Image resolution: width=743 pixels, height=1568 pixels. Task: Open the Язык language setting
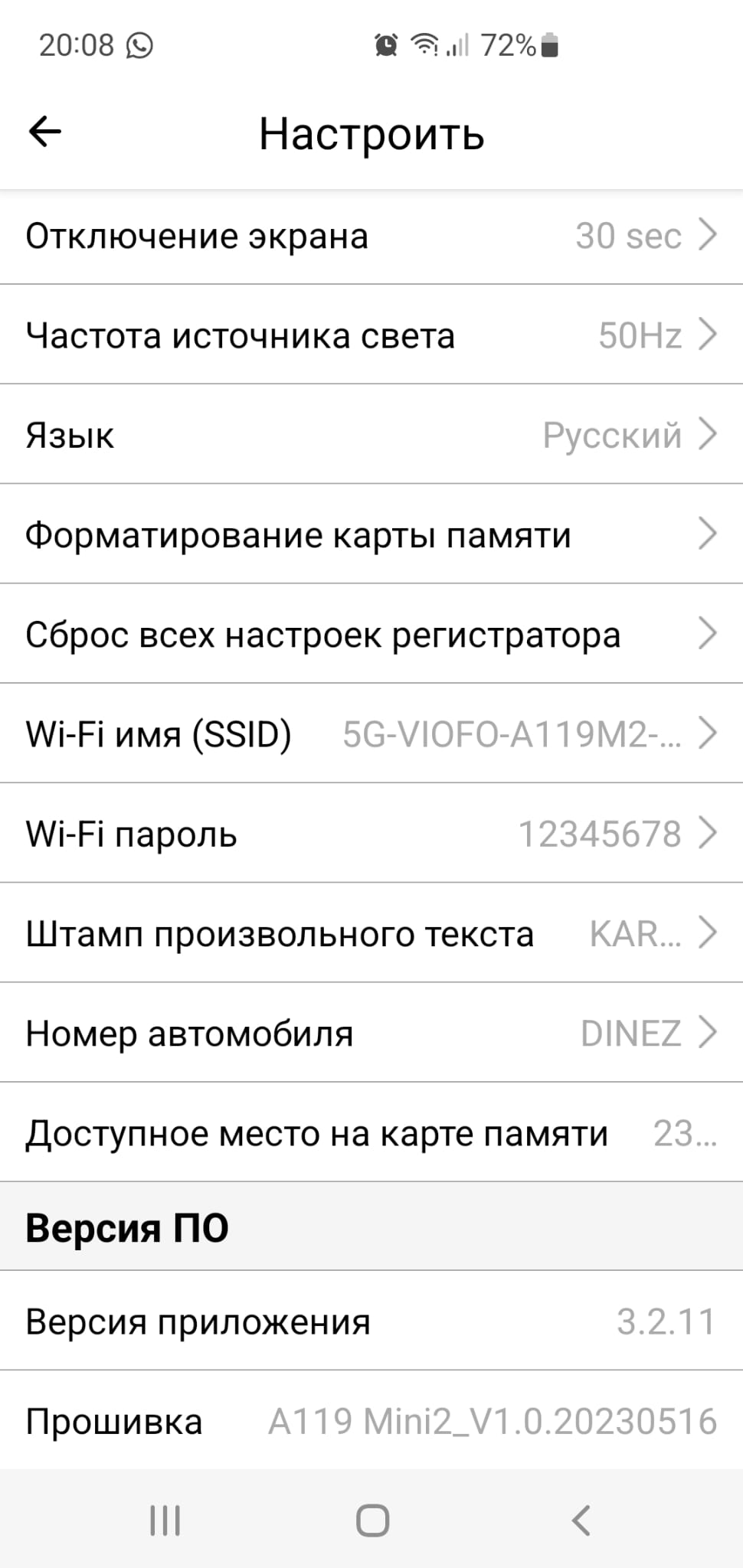click(371, 435)
